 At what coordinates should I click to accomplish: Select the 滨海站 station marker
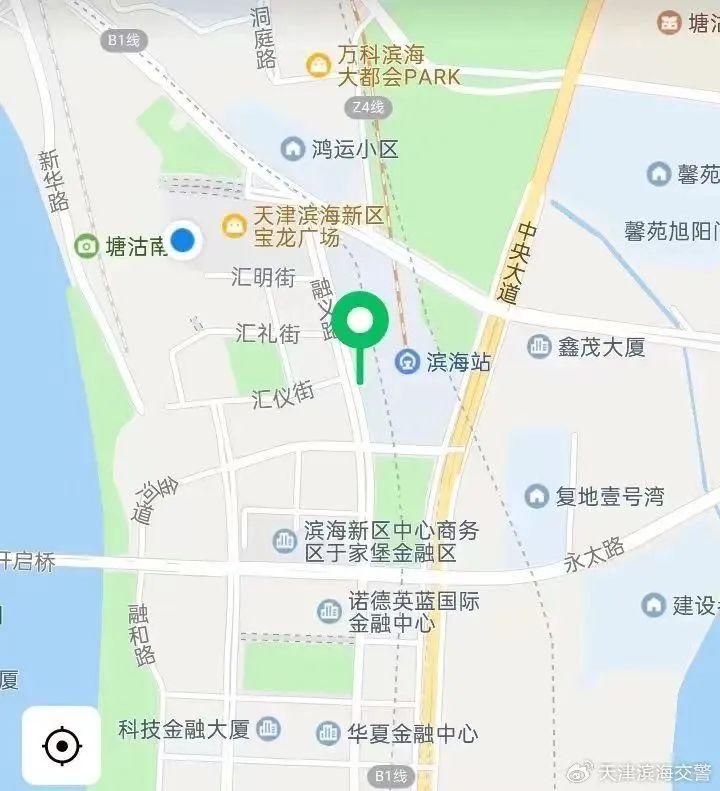point(408,361)
